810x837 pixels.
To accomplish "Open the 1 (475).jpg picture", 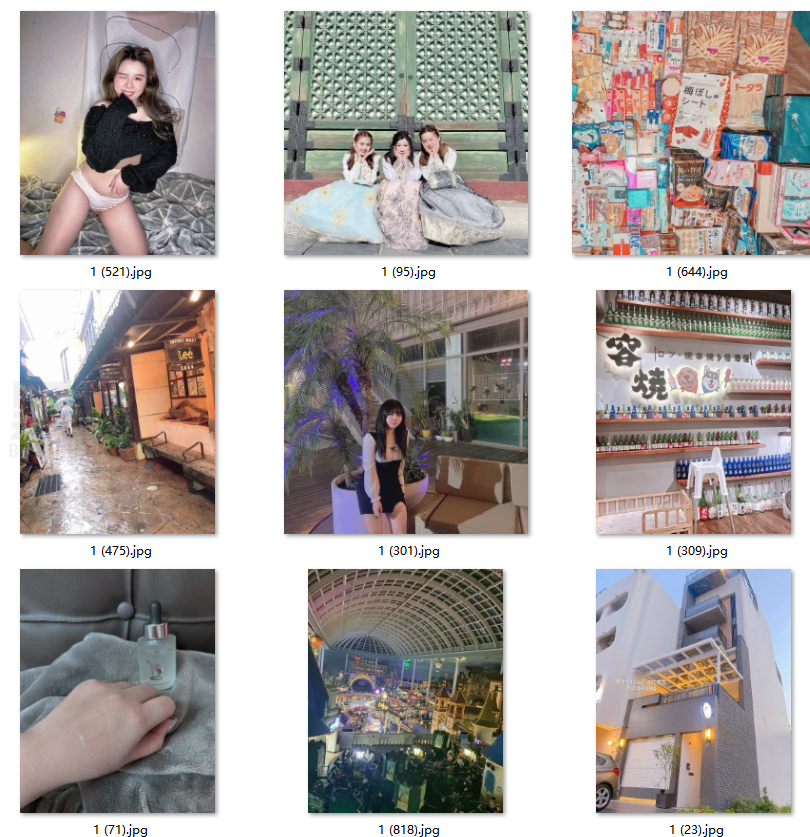I will (x=118, y=412).
